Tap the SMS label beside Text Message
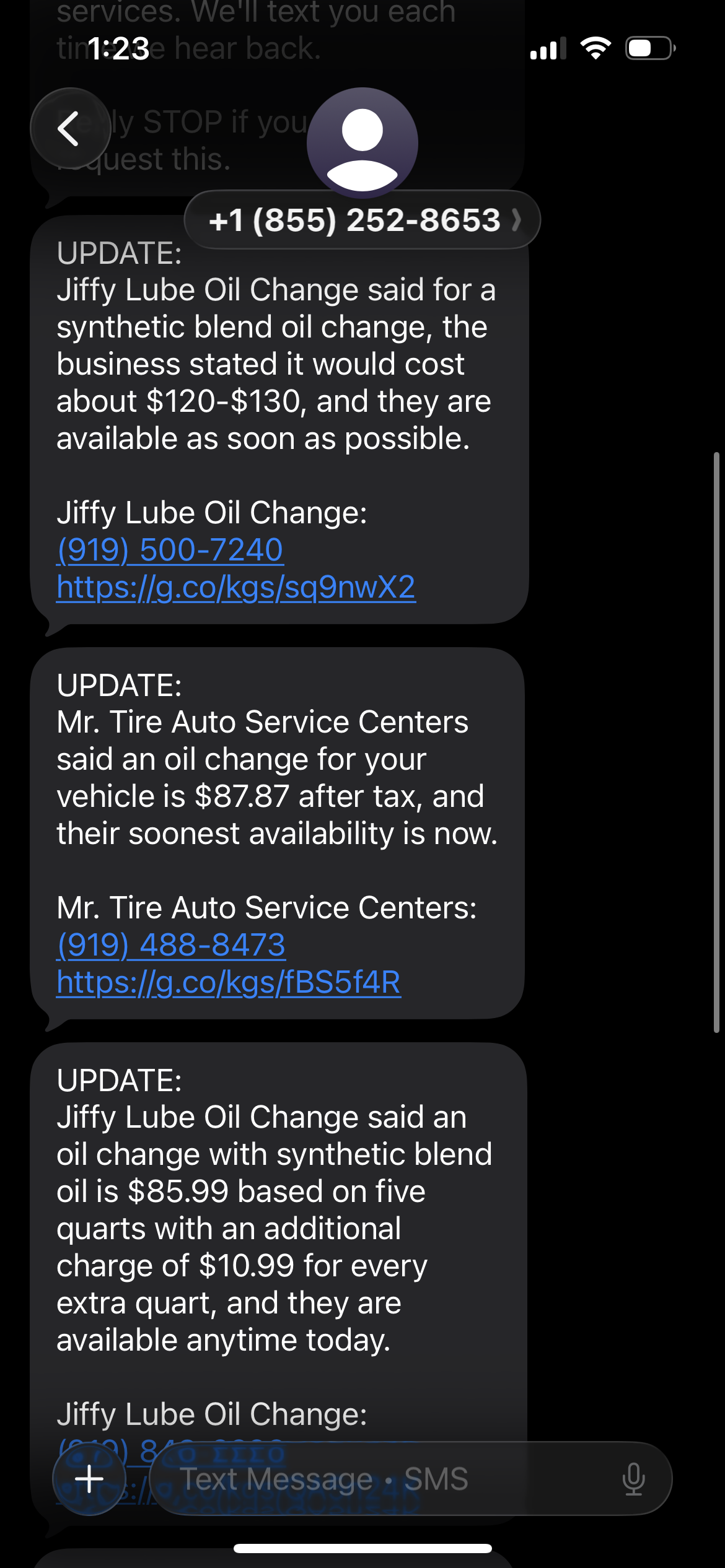 tap(435, 1479)
